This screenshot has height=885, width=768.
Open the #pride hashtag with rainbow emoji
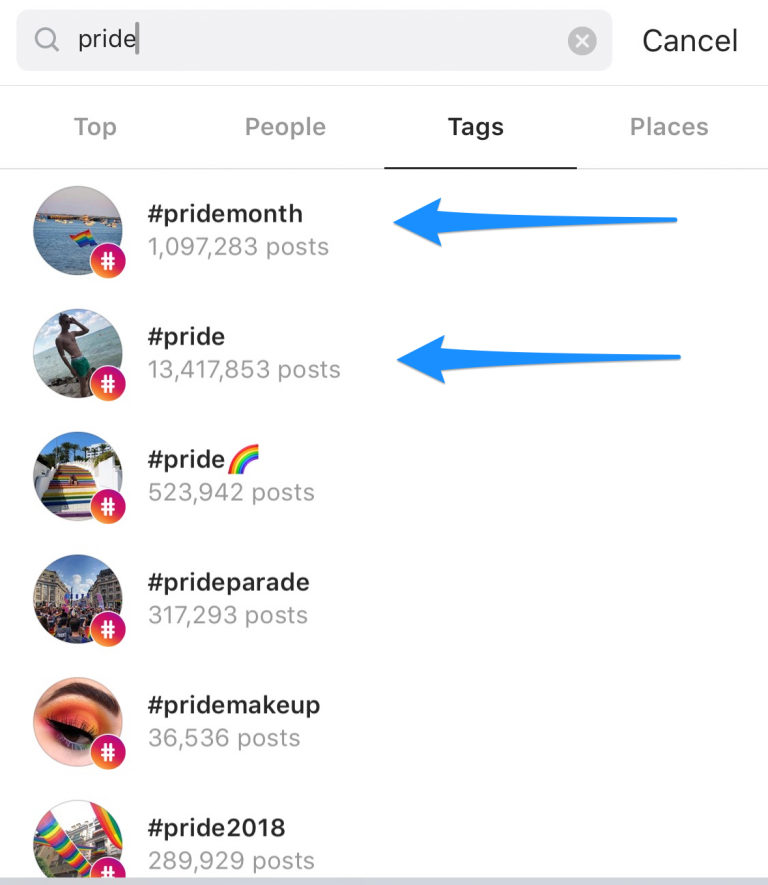[205, 459]
